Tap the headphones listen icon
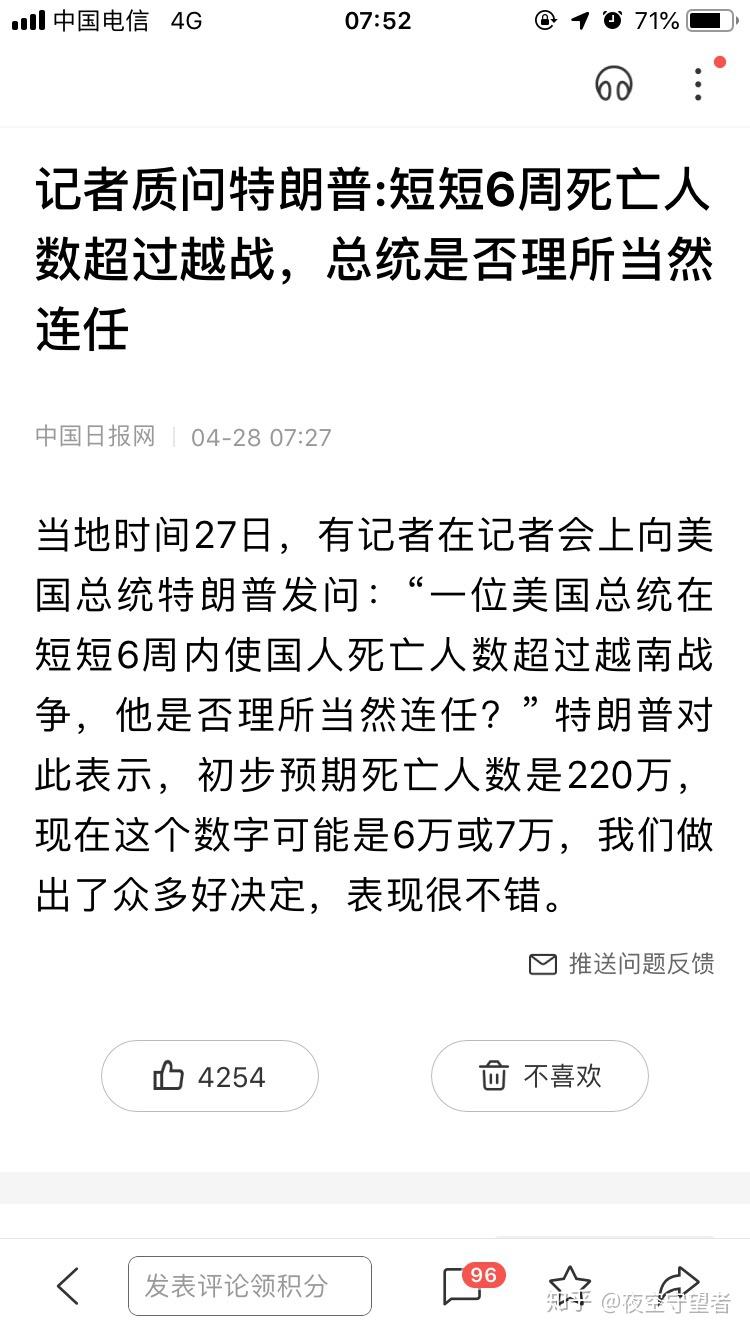Screen dimensions: 750x1334 [x=614, y=84]
